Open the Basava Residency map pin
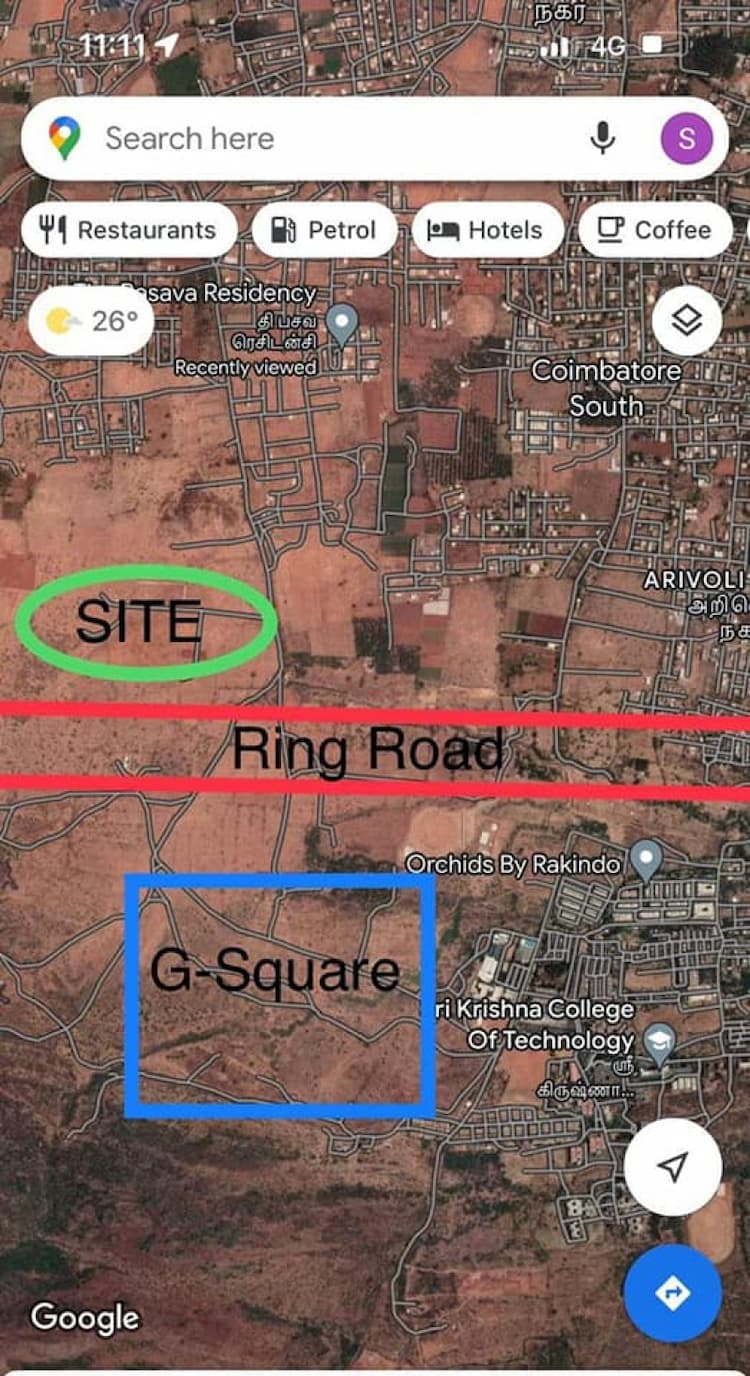Screen dimensions: 750x1376 pos(343,323)
